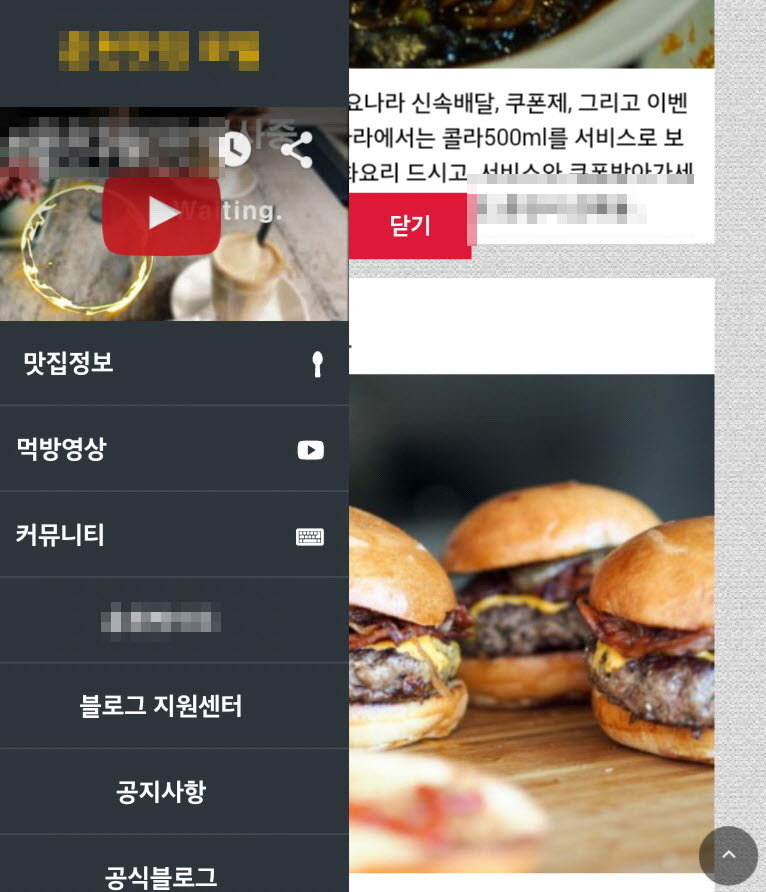Jump back to top with arrow button
Image resolution: width=766 pixels, height=892 pixels.
728,855
